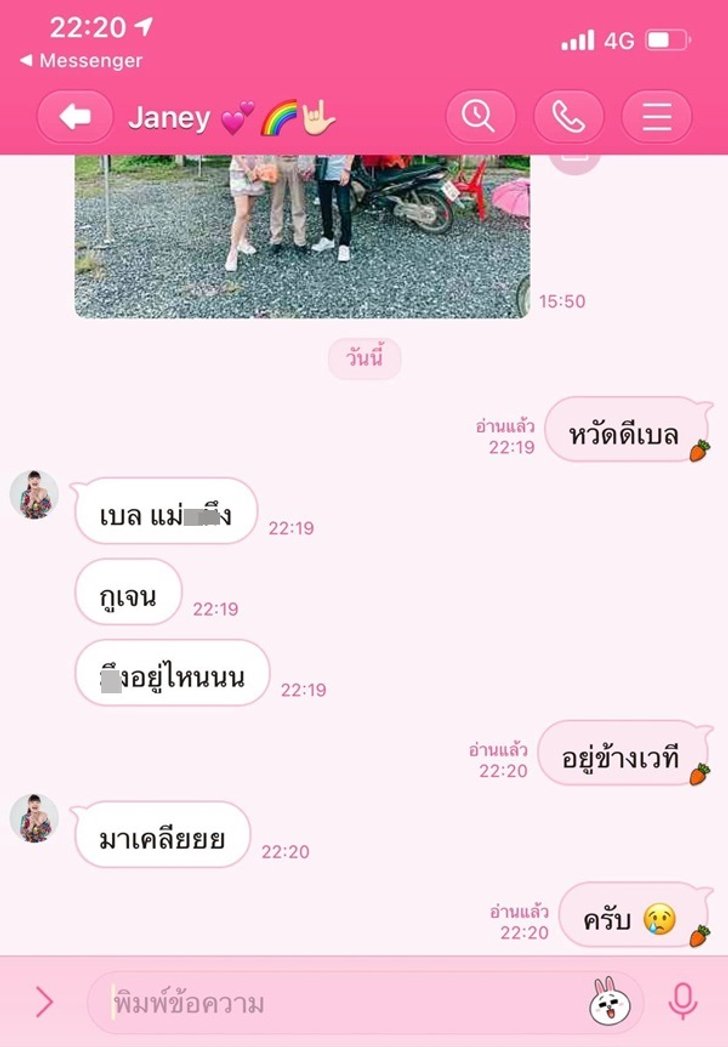Search within this conversation
The image size is (728, 1047).
tap(479, 118)
